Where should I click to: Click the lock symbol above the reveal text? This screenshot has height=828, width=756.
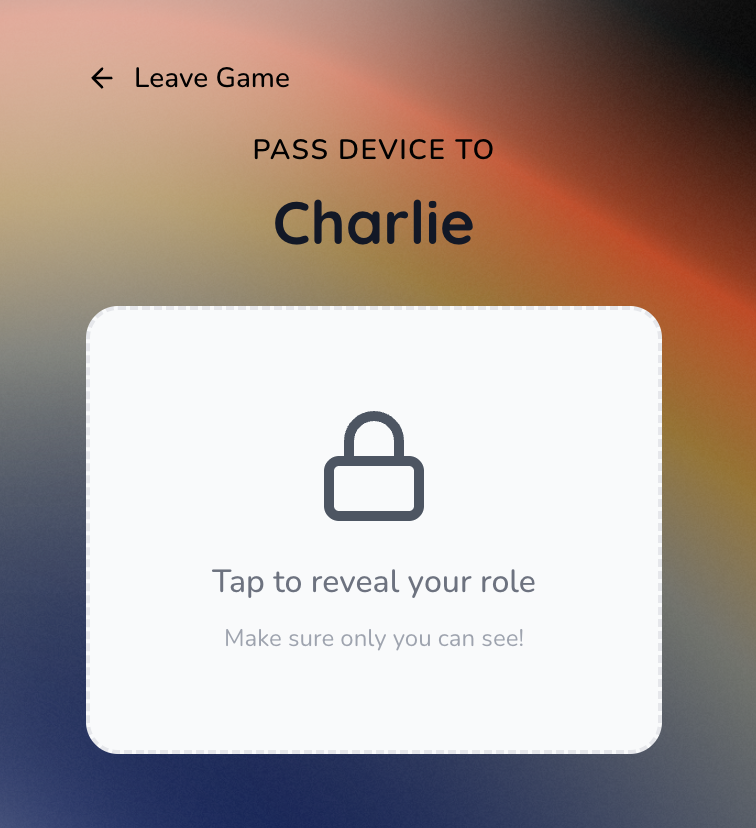tap(375, 465)
